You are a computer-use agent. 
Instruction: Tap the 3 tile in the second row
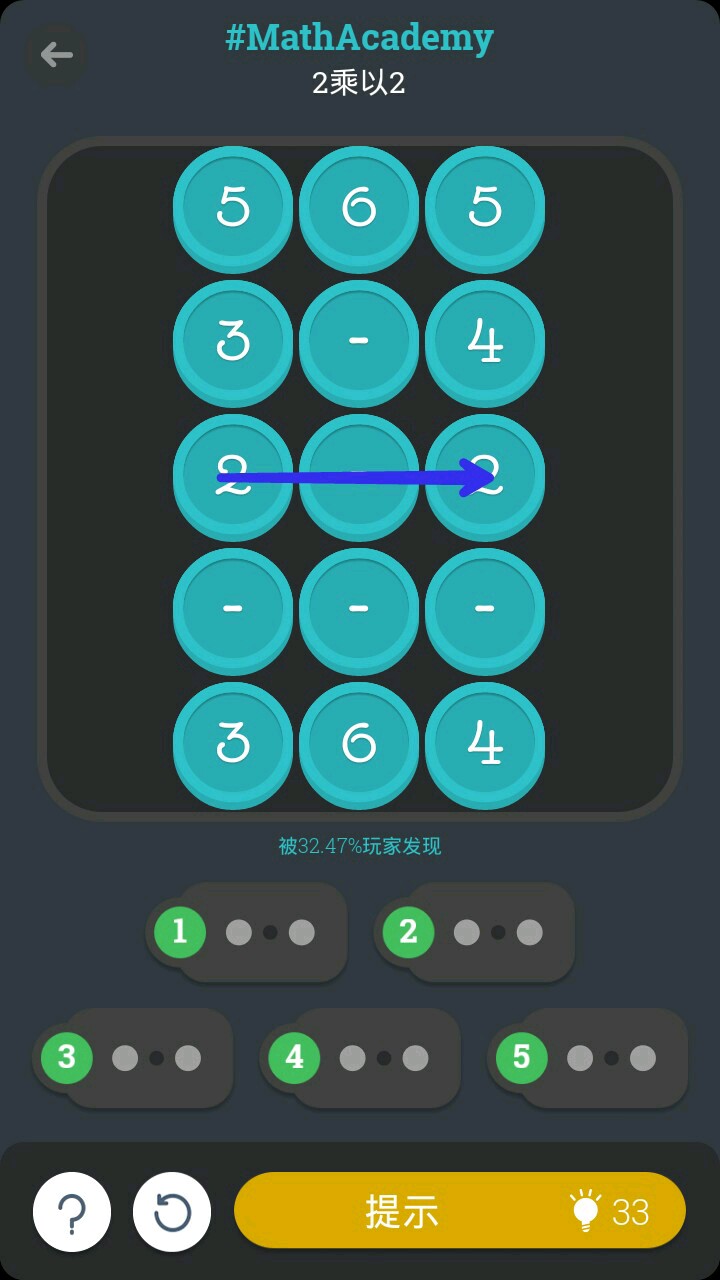[233, 341]
